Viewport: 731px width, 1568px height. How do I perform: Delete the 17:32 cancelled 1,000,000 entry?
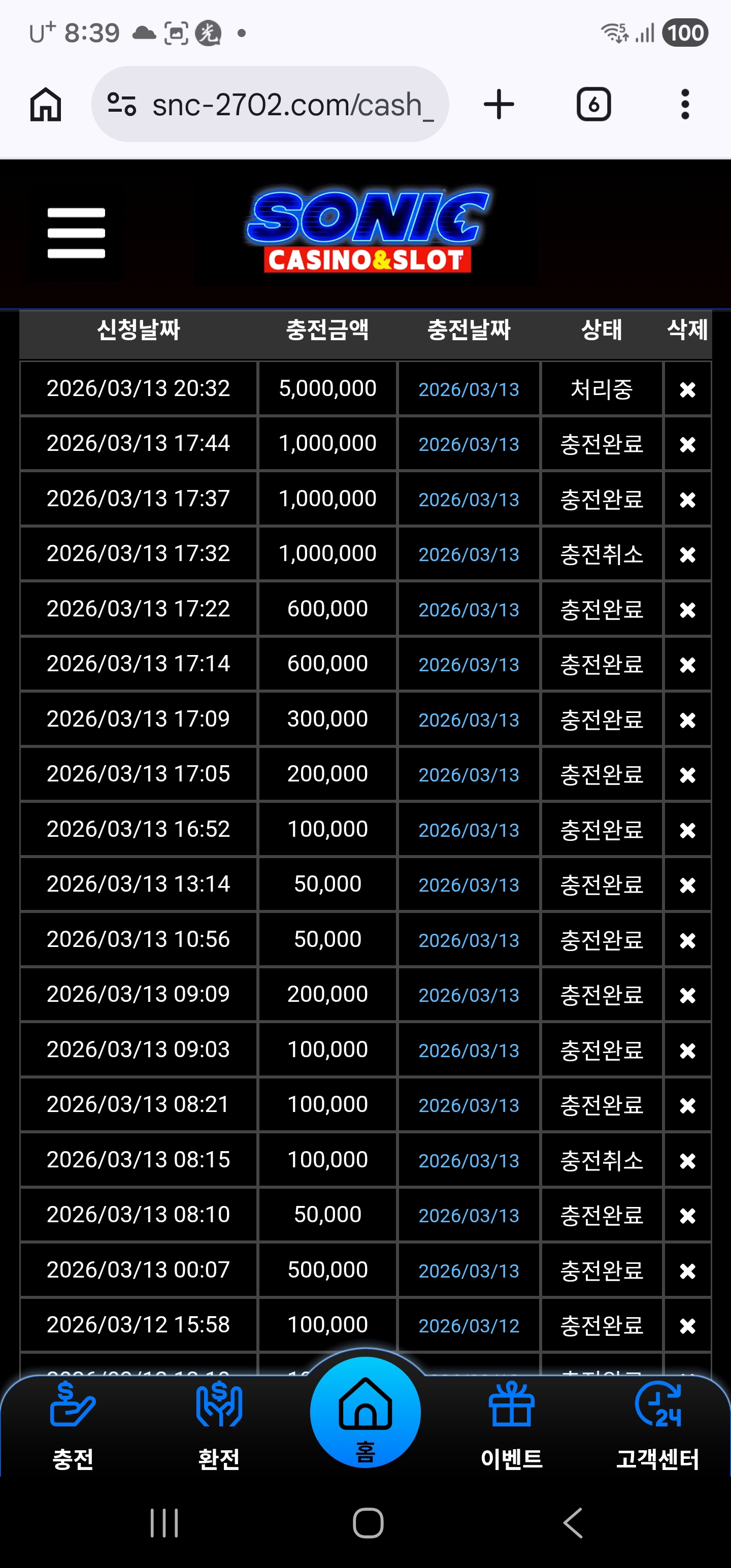[x=687, y=554]
